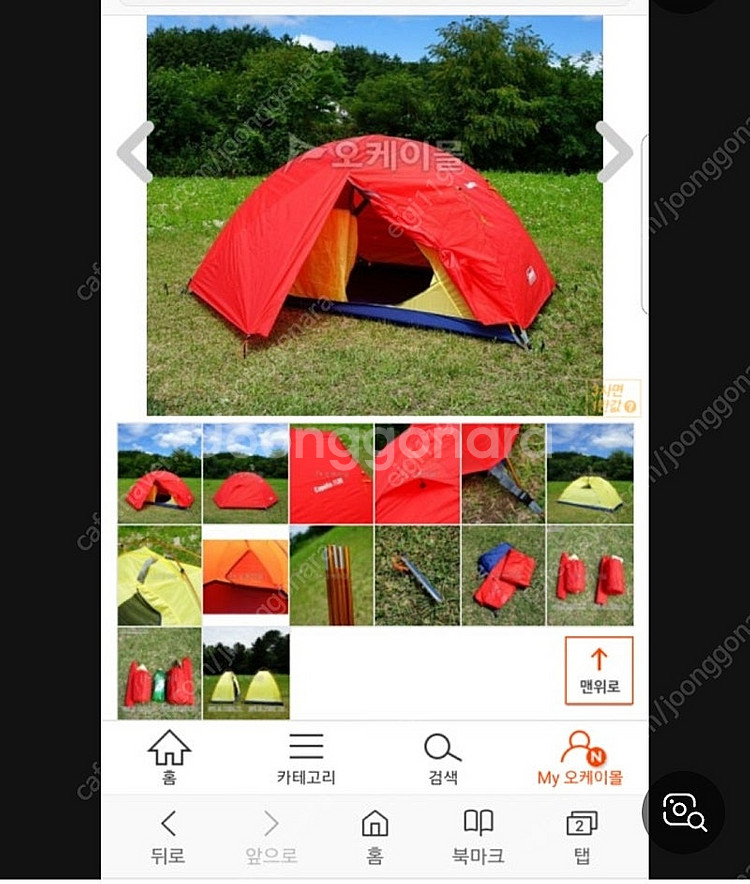Select the orange tent poles thumbnail

tap(332, 576)
